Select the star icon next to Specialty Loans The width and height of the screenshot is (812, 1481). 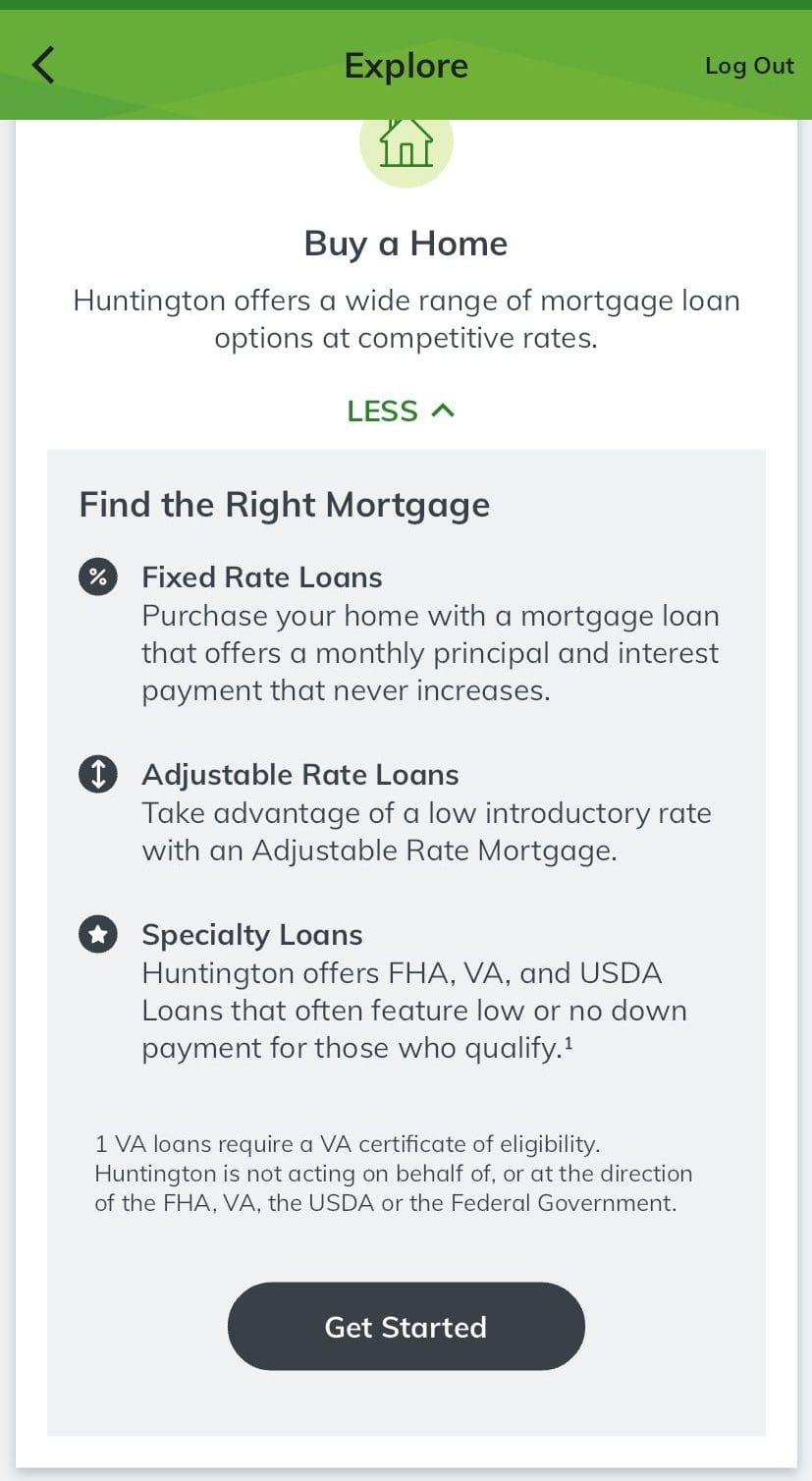pos(96,934)
